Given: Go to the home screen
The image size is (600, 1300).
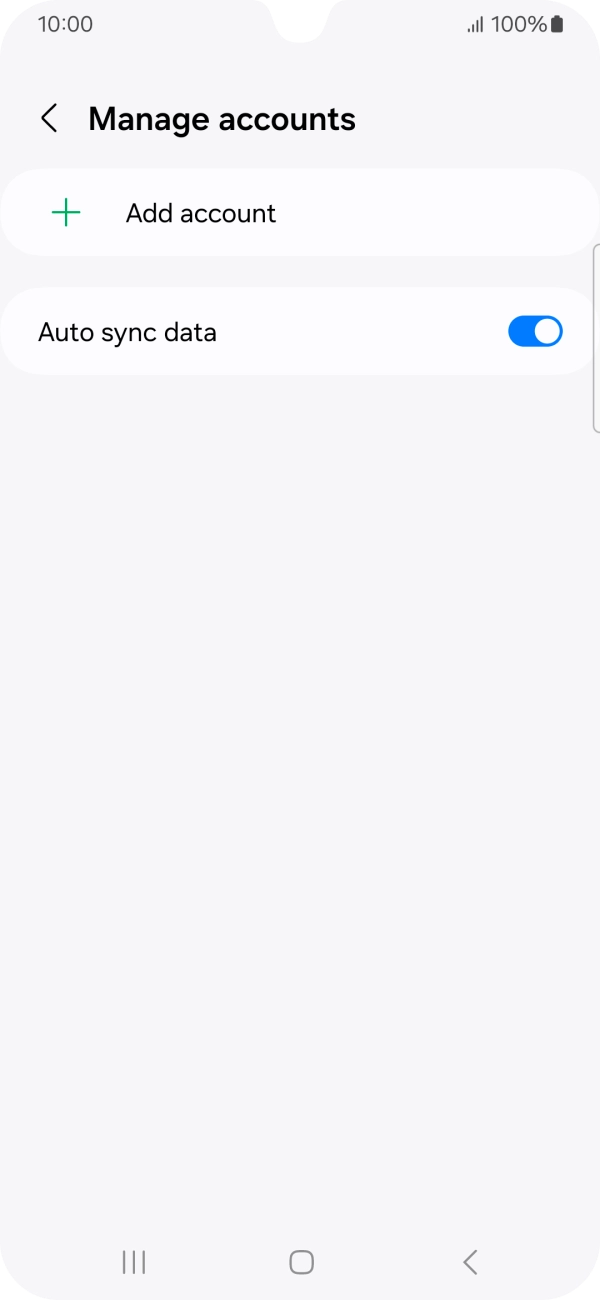Looking at the screenshot, I should pyautogui.click(x=301, y=1262).
